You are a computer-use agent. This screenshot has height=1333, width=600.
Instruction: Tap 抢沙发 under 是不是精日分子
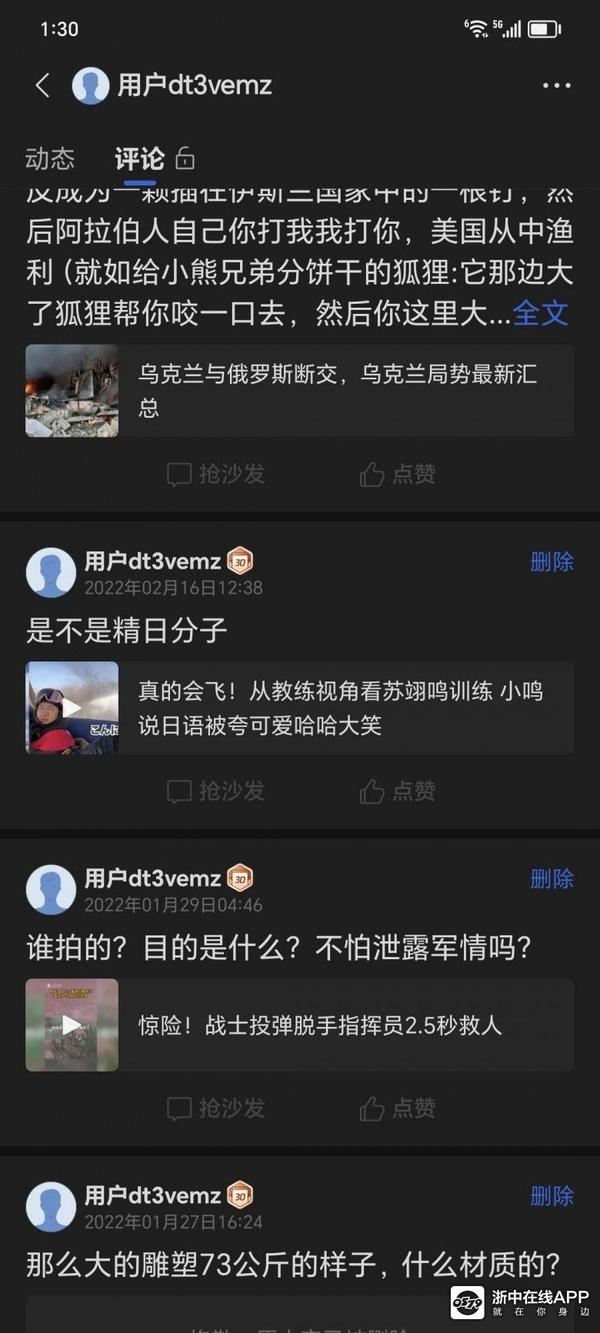point(216,791)
